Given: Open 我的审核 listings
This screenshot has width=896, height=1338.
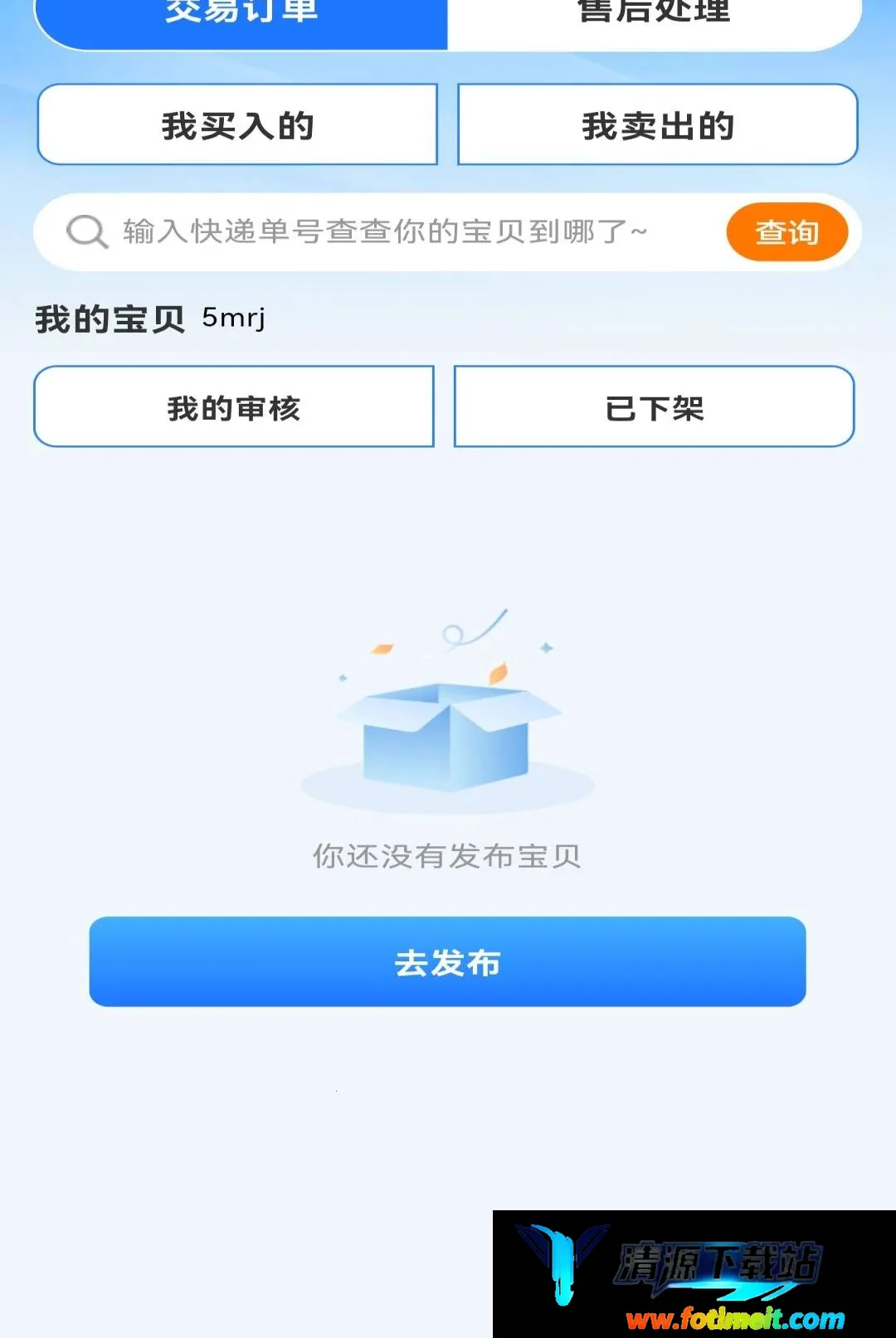Looking at the screenshot, I should tap(234, 406).
